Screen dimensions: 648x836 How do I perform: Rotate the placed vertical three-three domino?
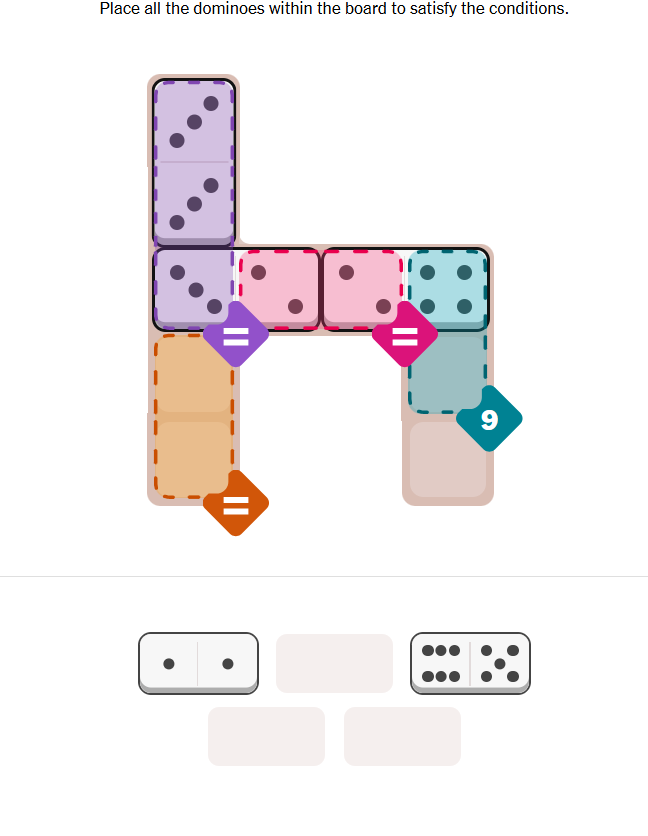(194, 162)
